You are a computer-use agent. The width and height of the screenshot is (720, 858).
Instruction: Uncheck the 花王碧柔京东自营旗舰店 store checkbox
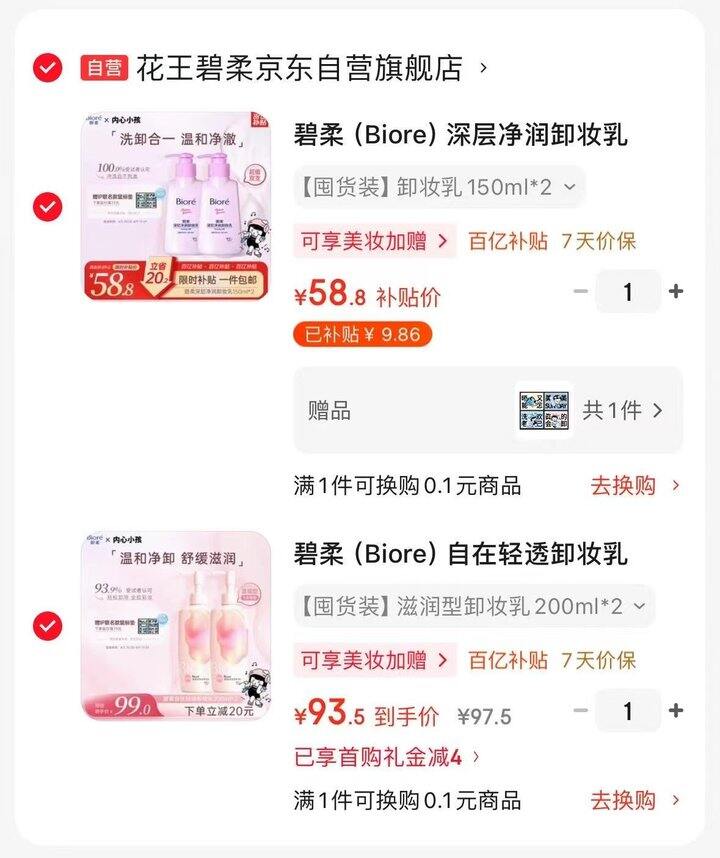47,68
